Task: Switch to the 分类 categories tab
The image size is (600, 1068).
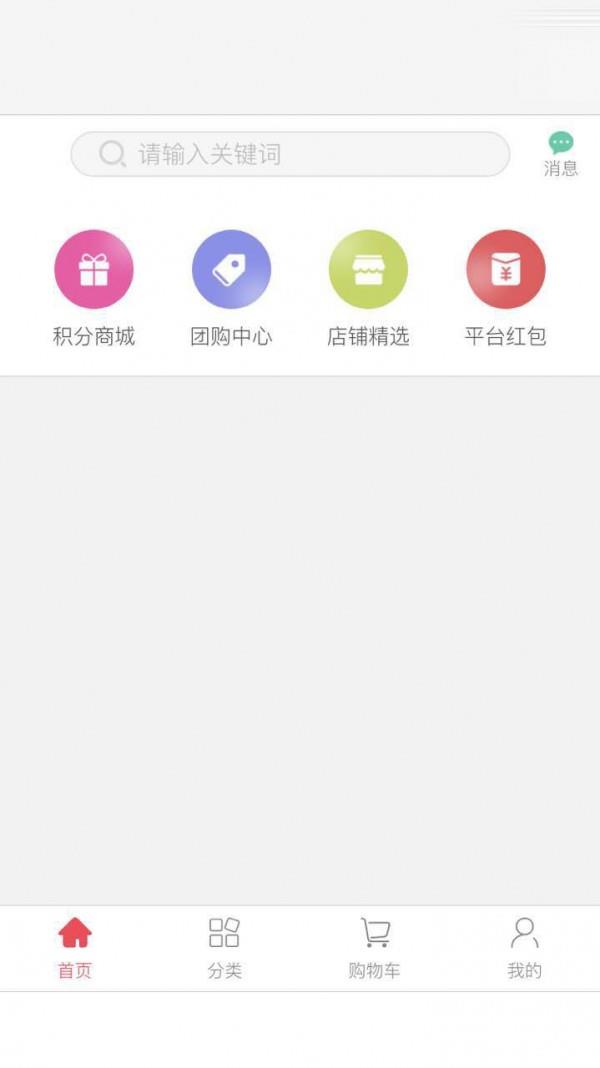Action: 225,948
